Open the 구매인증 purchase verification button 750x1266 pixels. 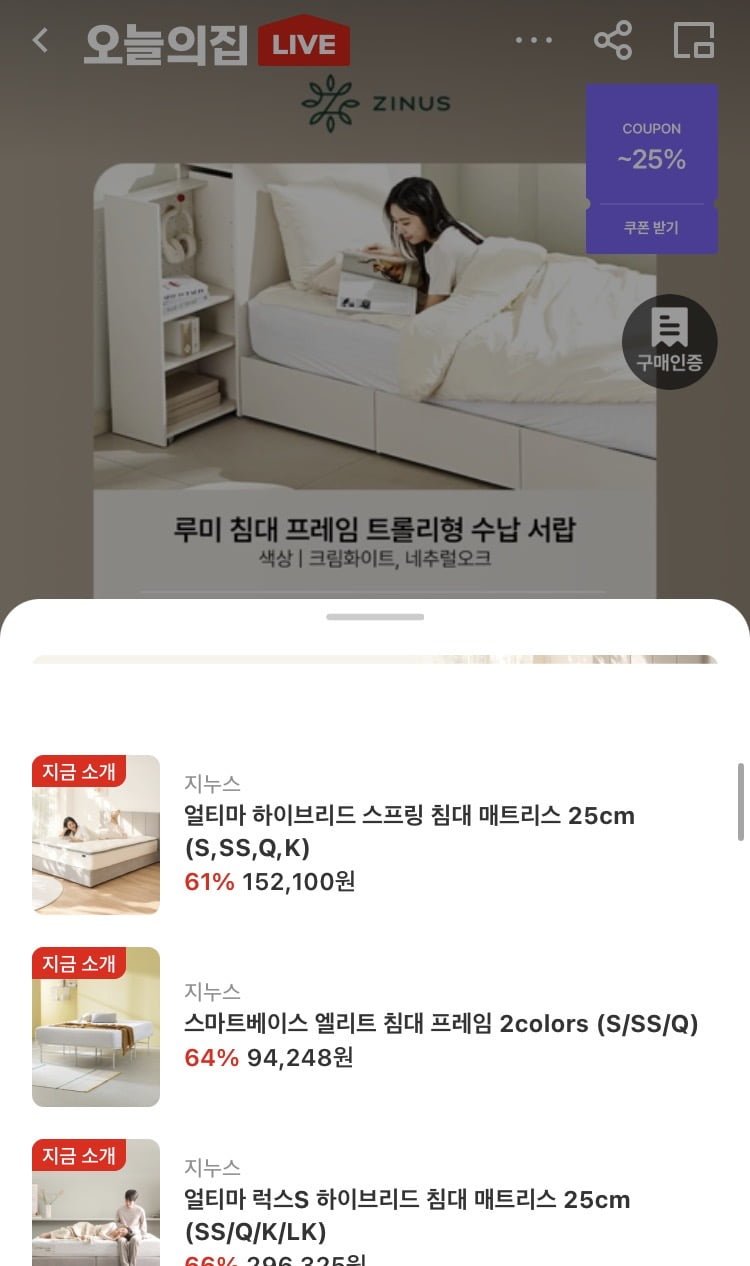point(669,342)
